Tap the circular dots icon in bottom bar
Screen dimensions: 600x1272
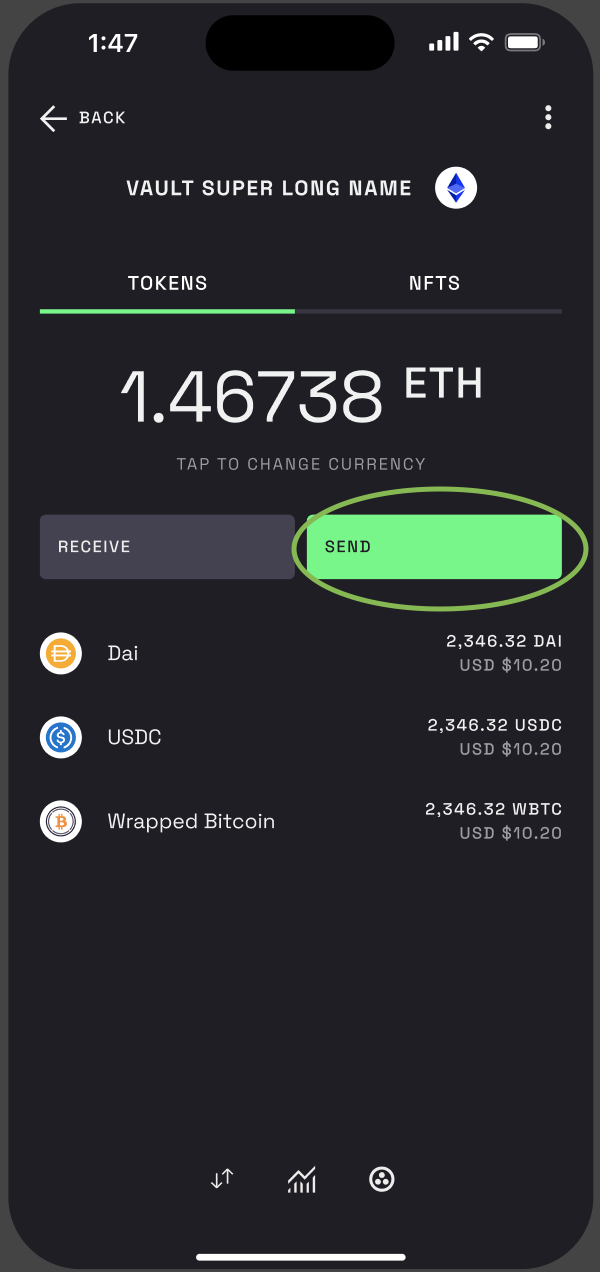point(382,1179)
